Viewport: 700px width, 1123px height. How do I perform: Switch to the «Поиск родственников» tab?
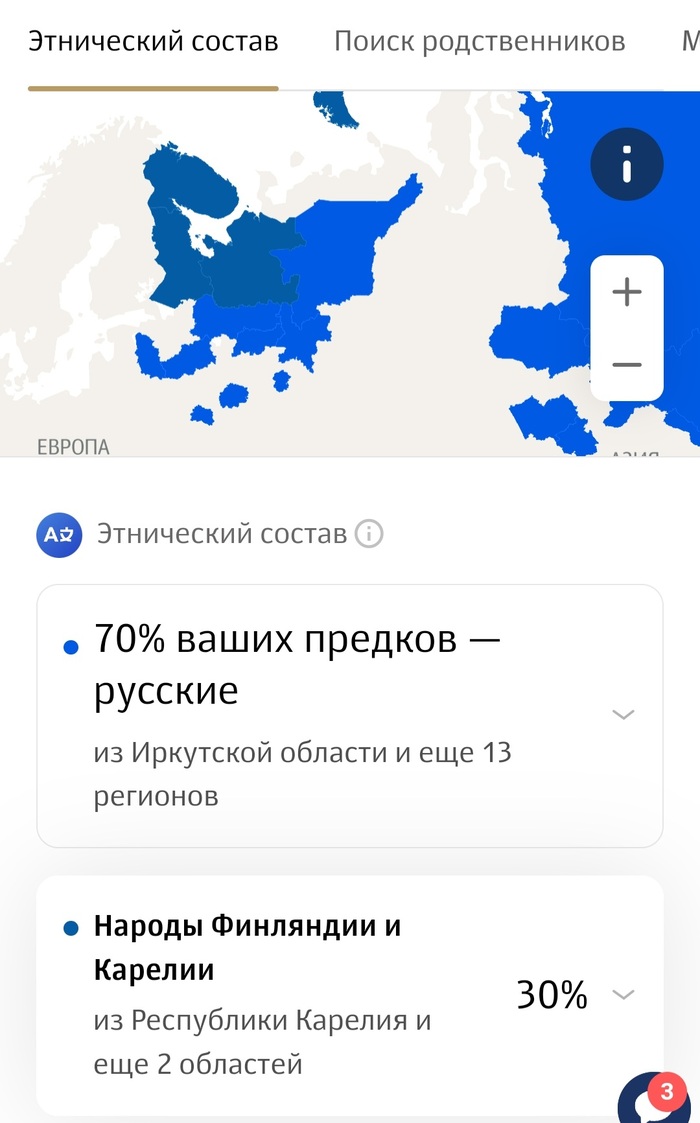click(479, 42)
